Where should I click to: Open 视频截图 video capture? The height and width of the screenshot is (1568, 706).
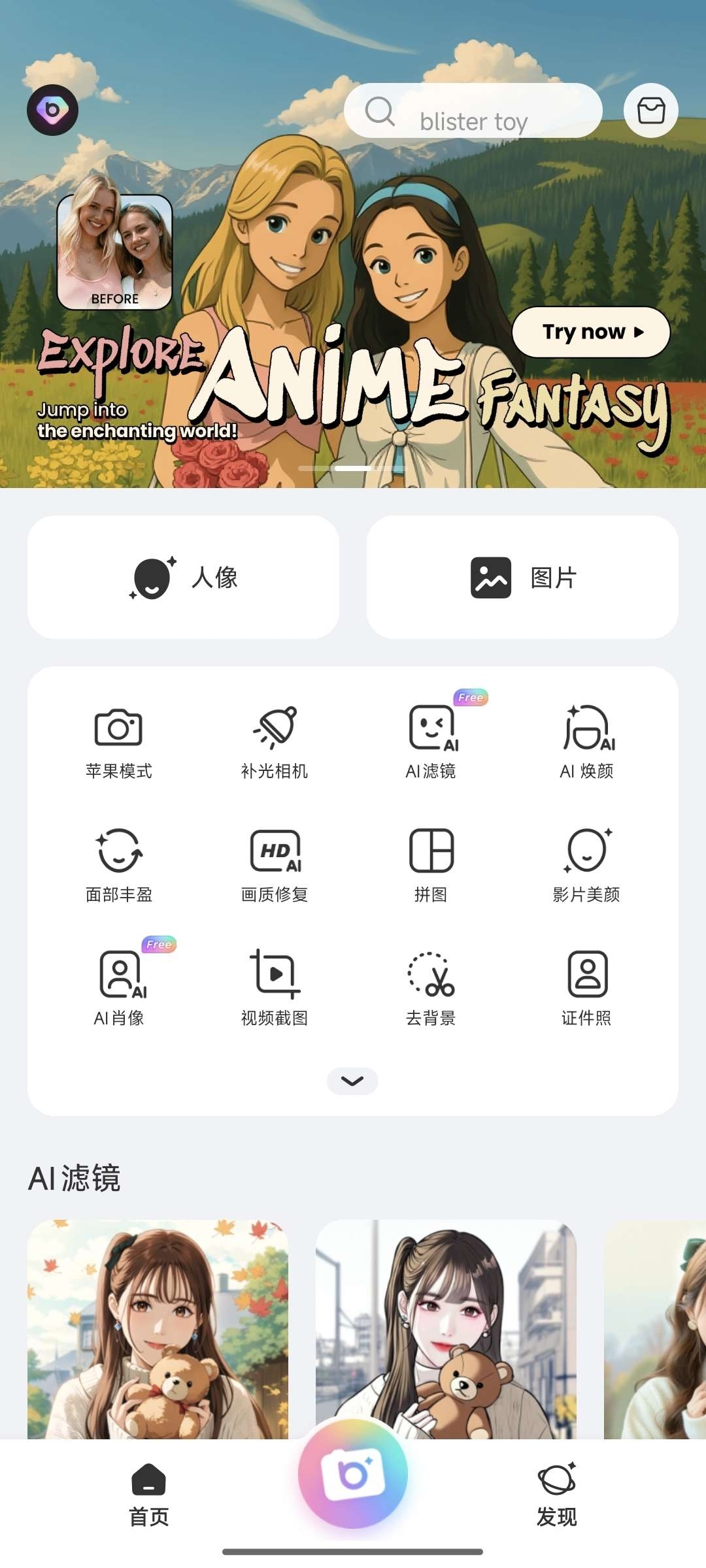(275, 988)
